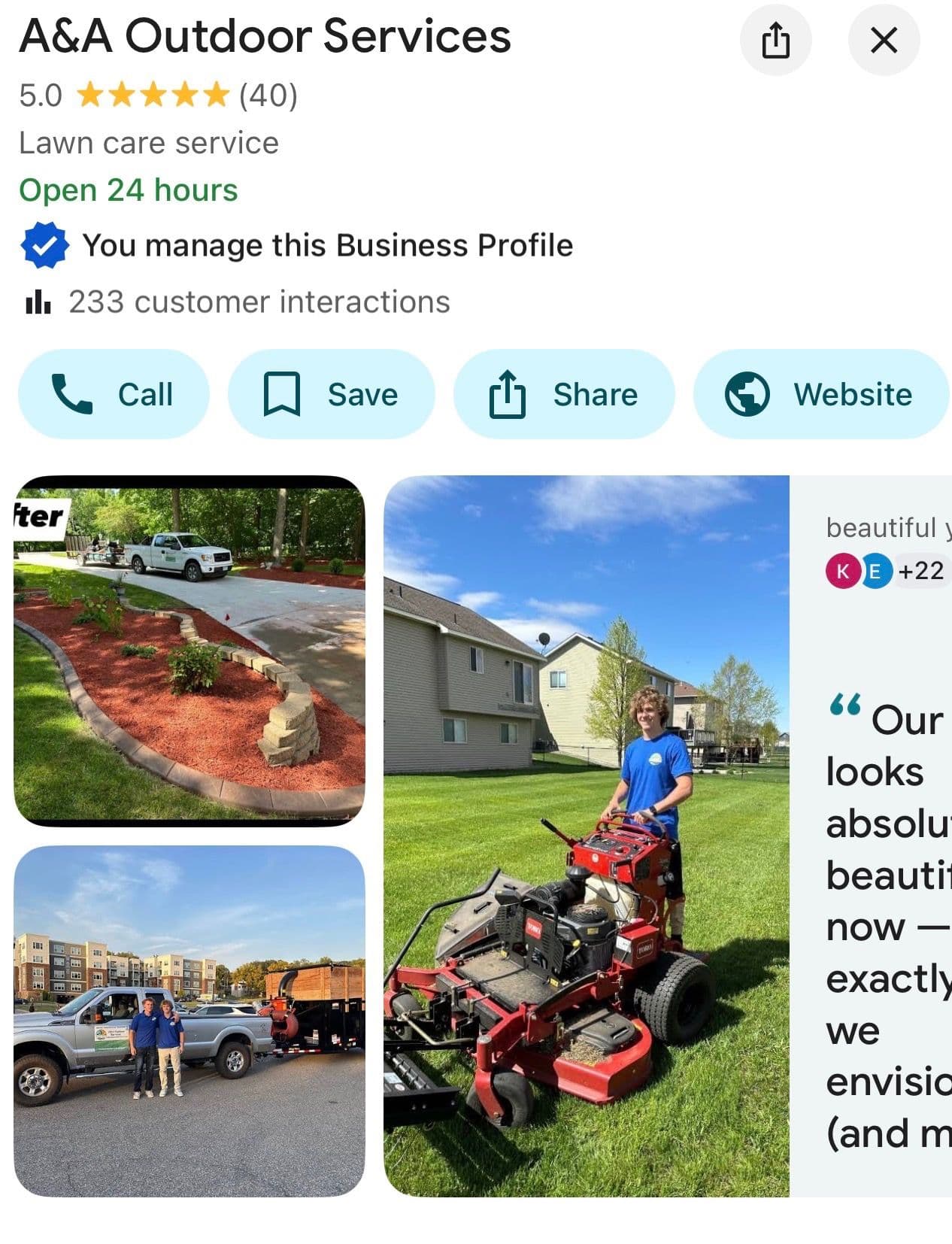Open the photo of two men by truck
The image size is (952, 1244).
click(x=189, y=1021)
